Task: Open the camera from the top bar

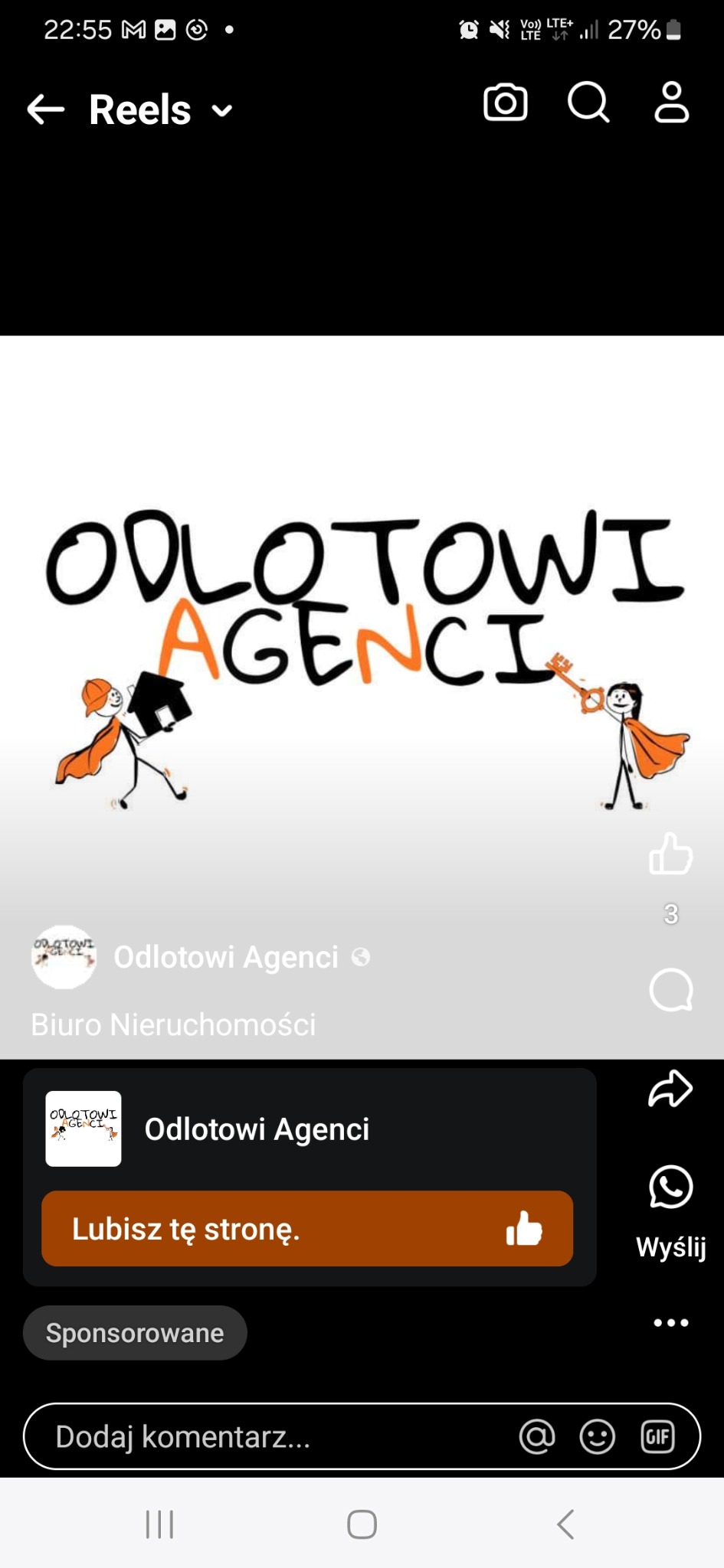Action: (505, 103)
